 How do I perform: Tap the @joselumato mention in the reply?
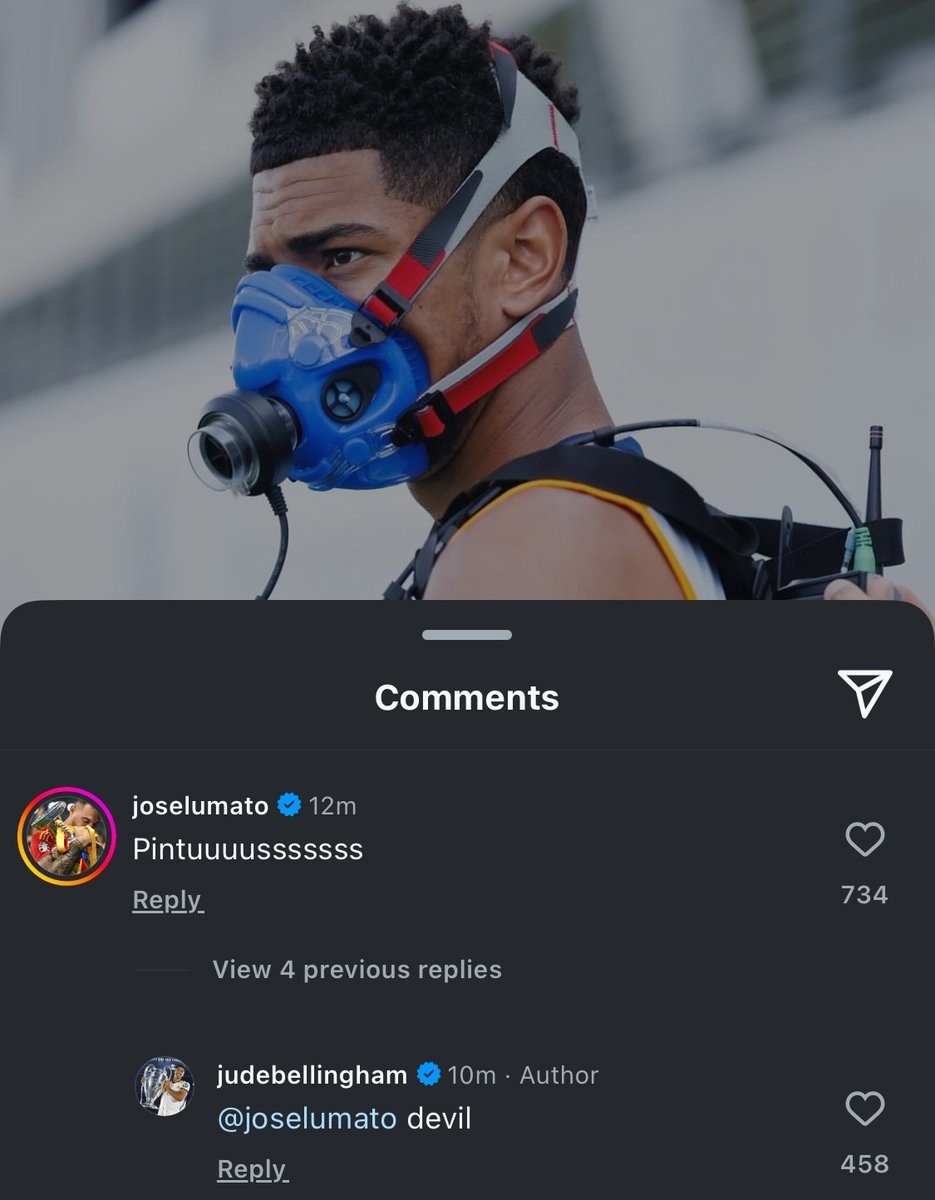pyautogui.click(x=307, y=1118)
